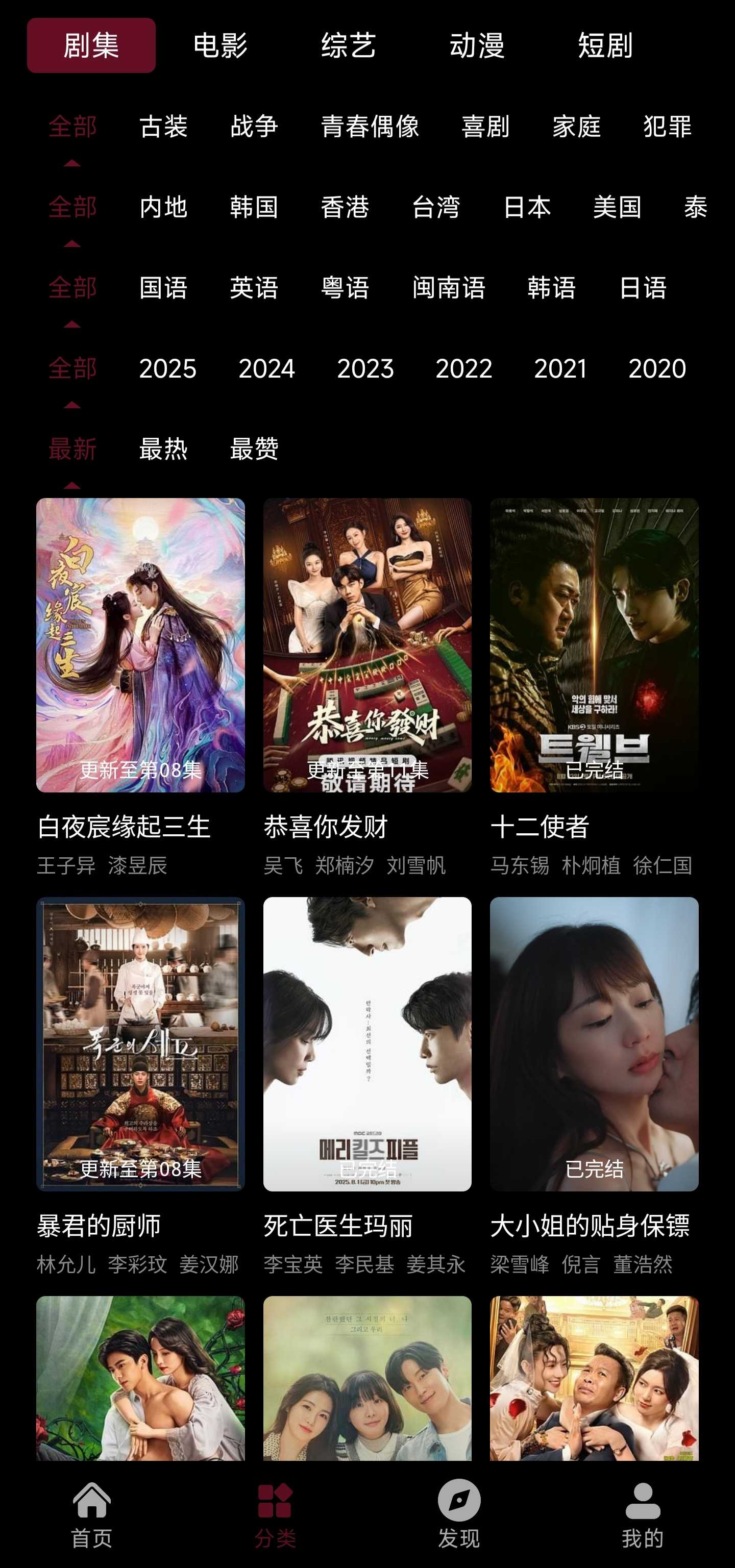Switch to the 电影 top tab
This screenshot has width=735, height=1568.
point(220,45)
